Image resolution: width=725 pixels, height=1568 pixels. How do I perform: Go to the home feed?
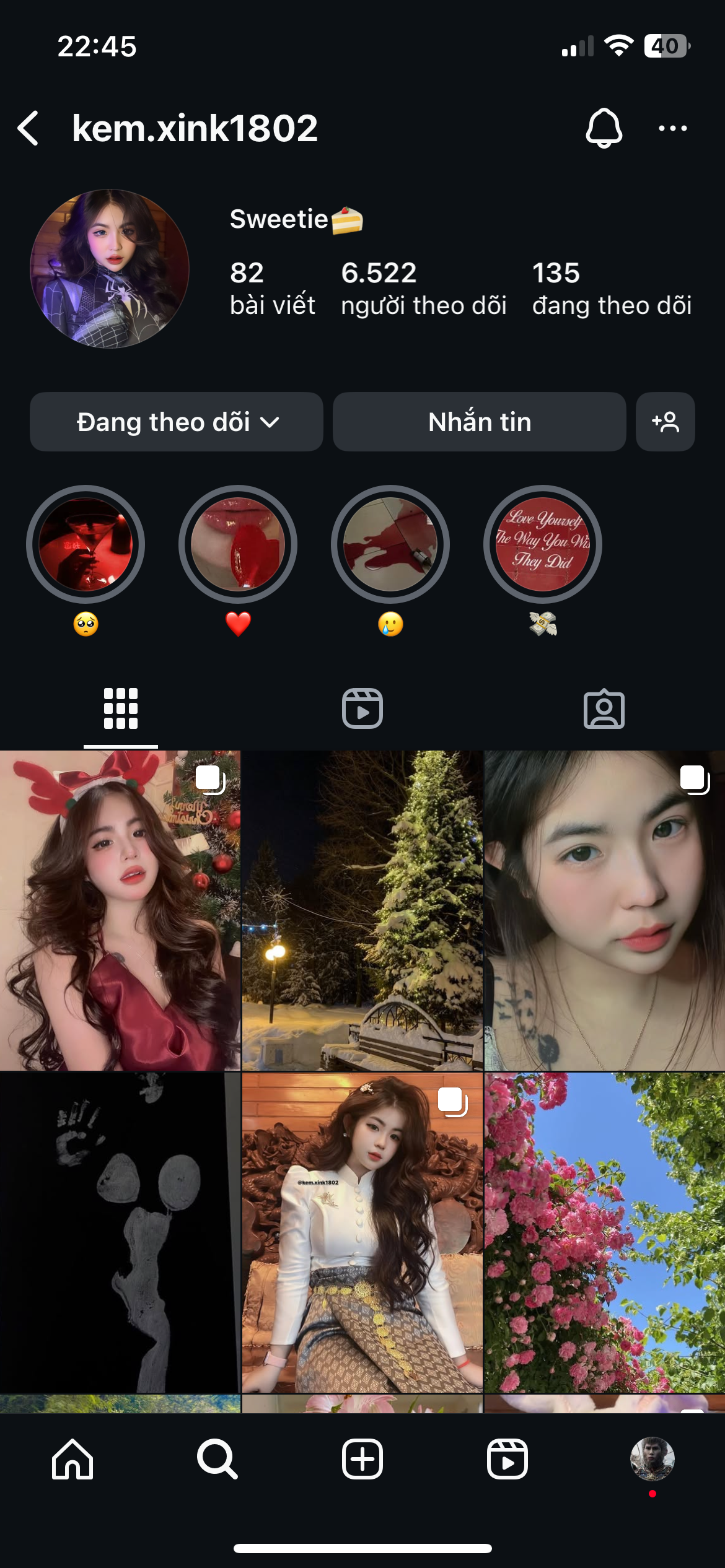72,1459
